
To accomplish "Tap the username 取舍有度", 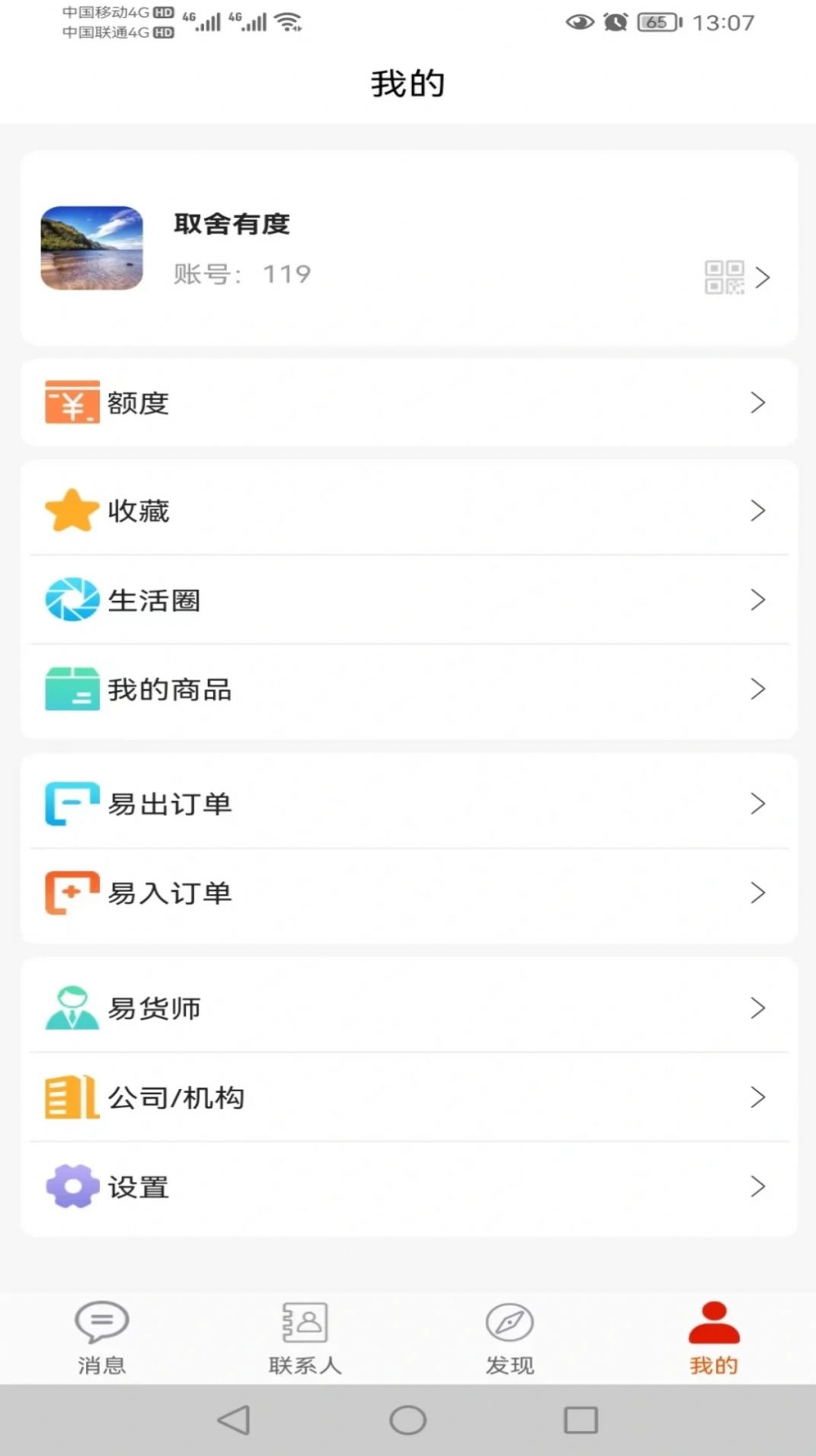I will pos(231,225).
